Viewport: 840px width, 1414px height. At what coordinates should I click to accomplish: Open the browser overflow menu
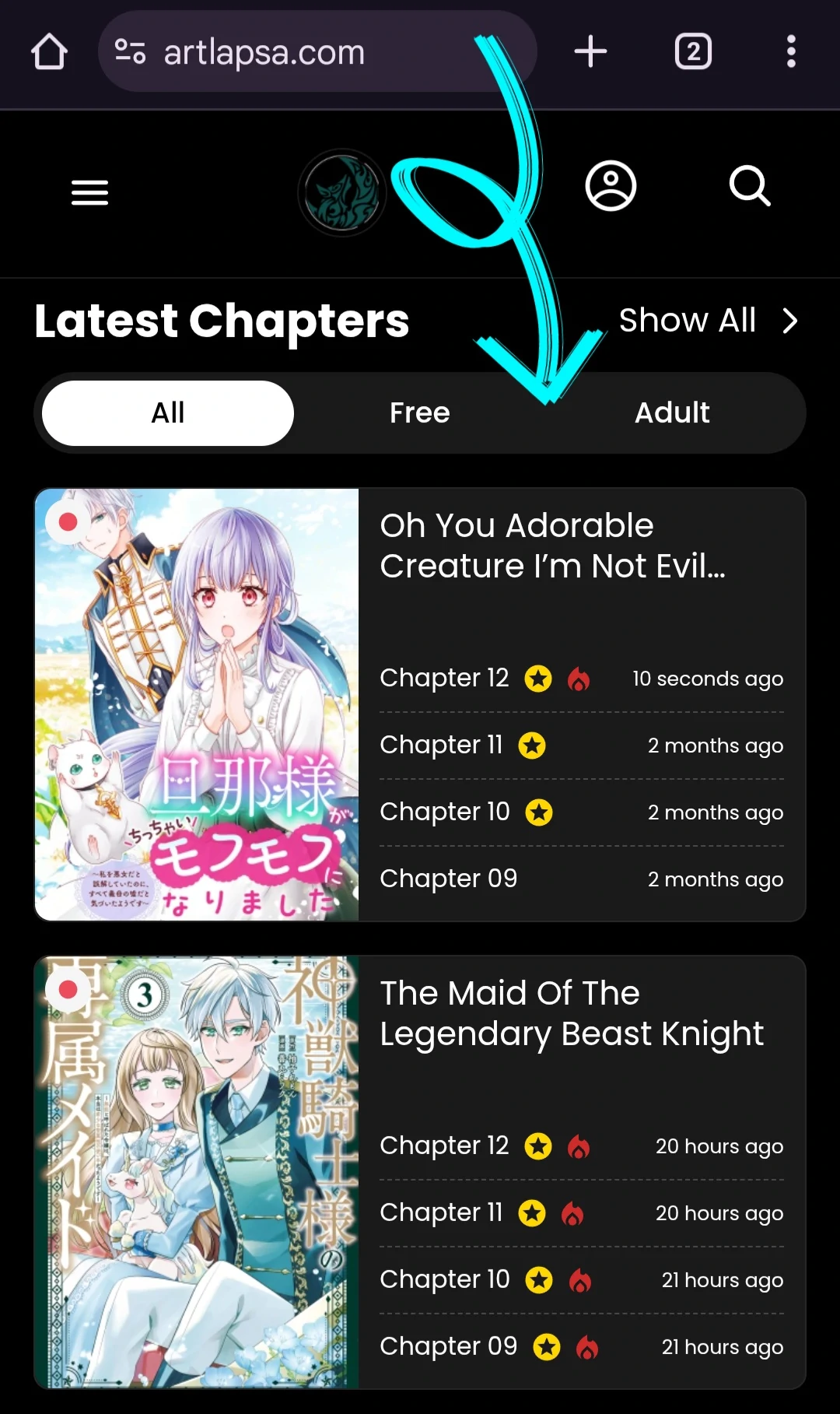(790, 52)
